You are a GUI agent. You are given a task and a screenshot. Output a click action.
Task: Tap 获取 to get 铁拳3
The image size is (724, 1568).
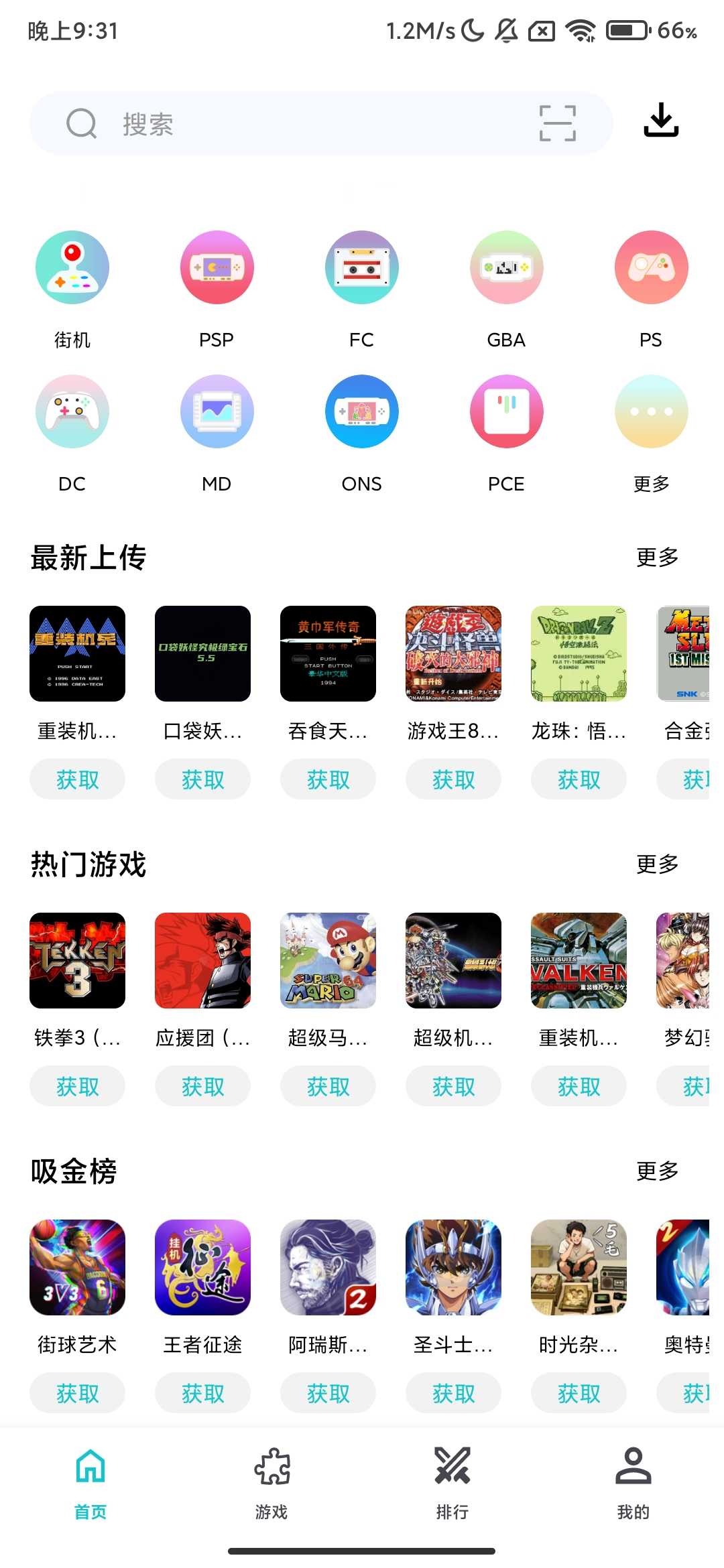pos(77,1086)
